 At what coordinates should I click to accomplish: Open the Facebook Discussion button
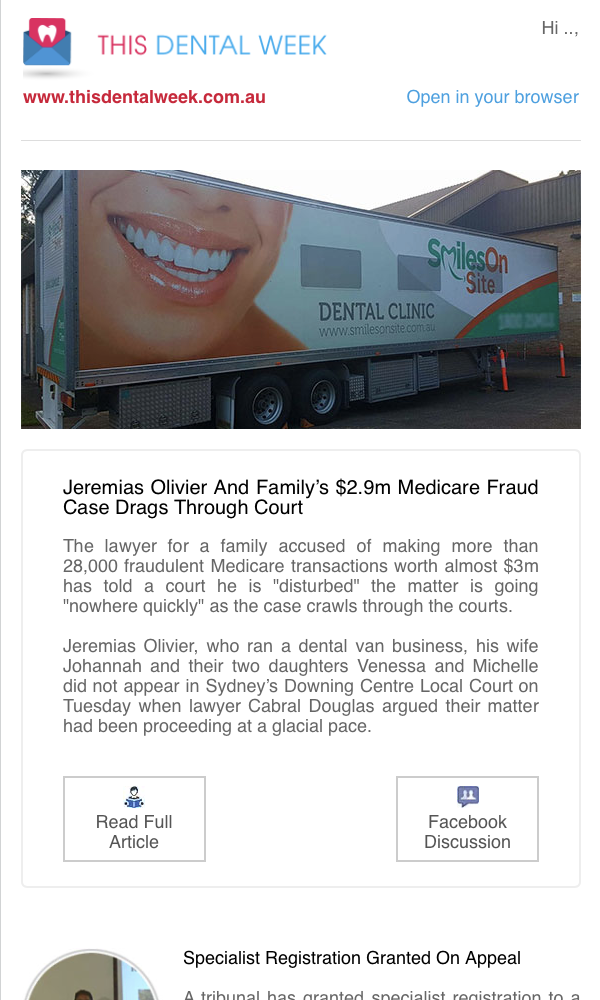point(467,819)
